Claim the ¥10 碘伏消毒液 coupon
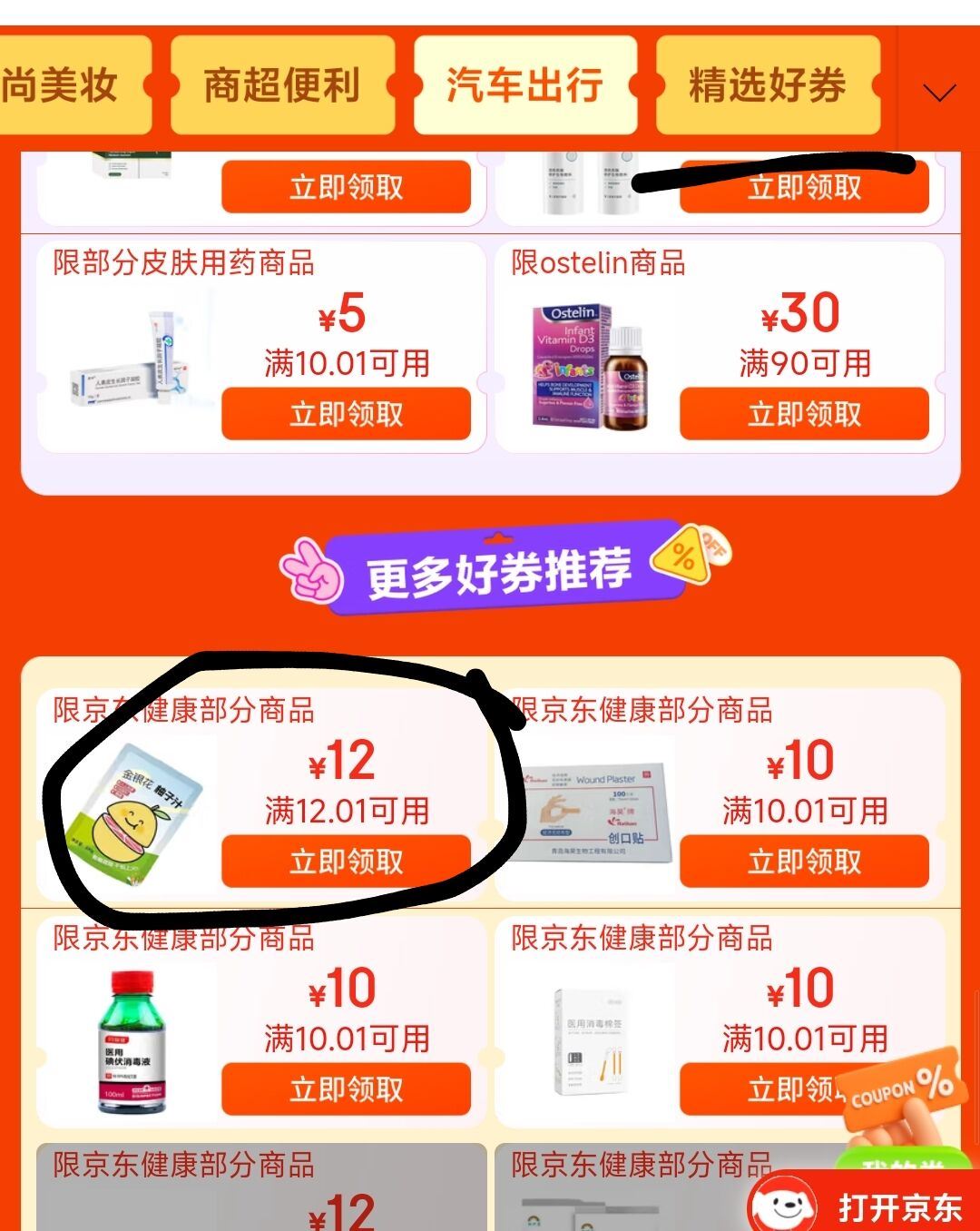Viewport: 980px width, 1231px height. pos(346,1088)
